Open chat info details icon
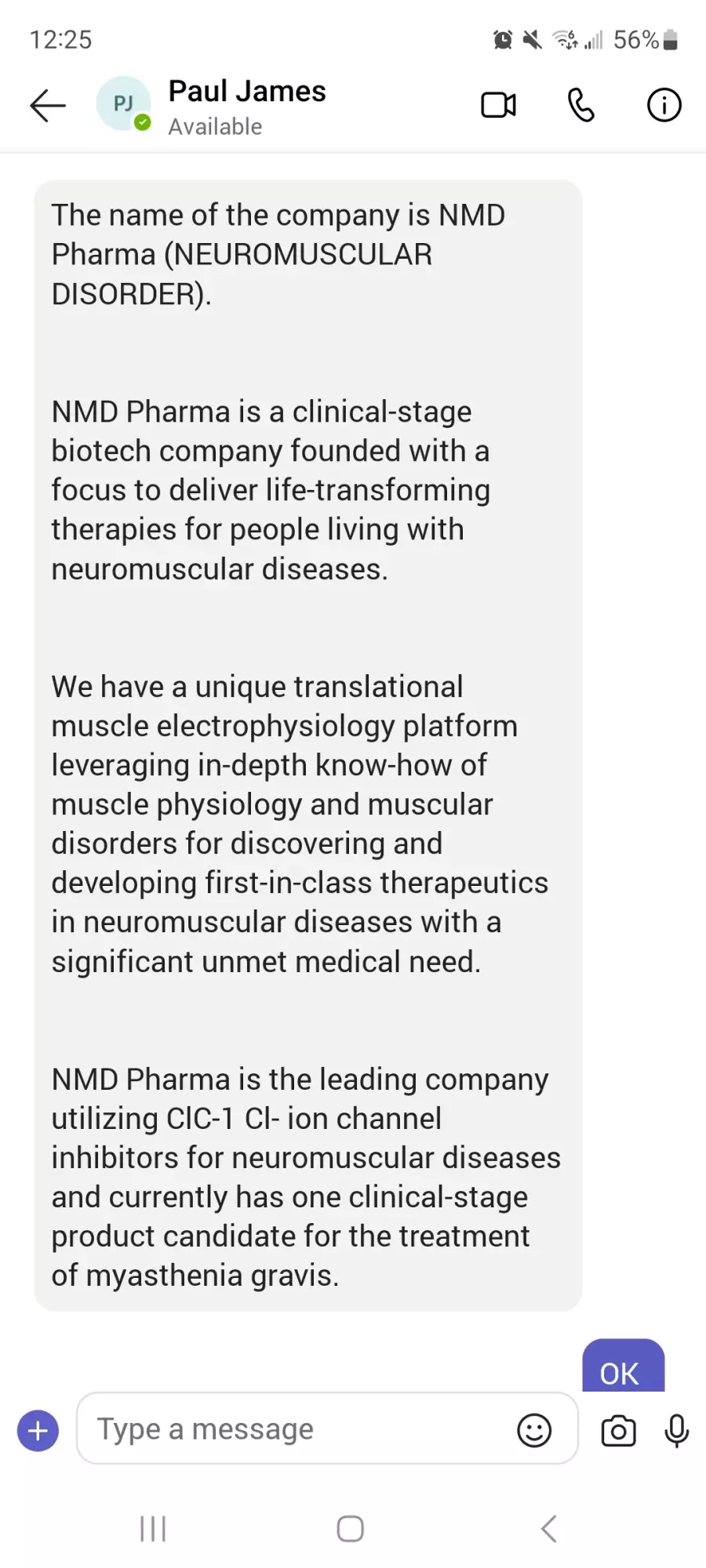 (x=664, y=105)
